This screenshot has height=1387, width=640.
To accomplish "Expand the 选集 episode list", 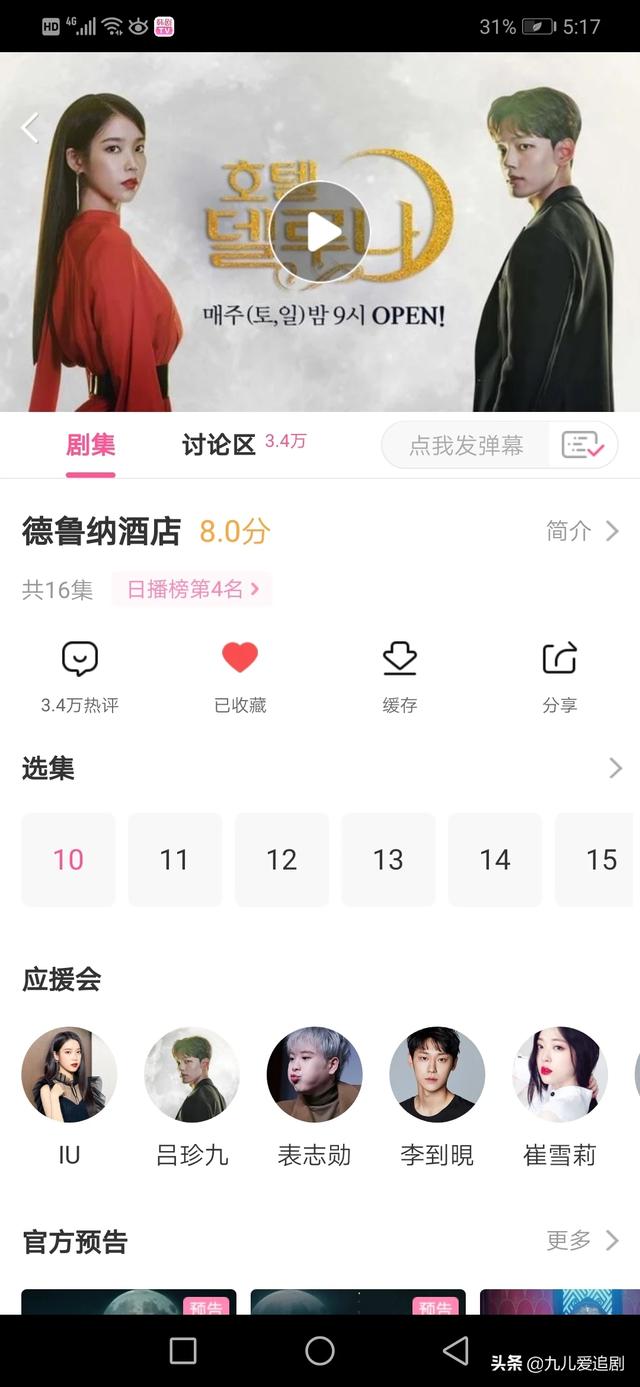I will pos(614,768).
